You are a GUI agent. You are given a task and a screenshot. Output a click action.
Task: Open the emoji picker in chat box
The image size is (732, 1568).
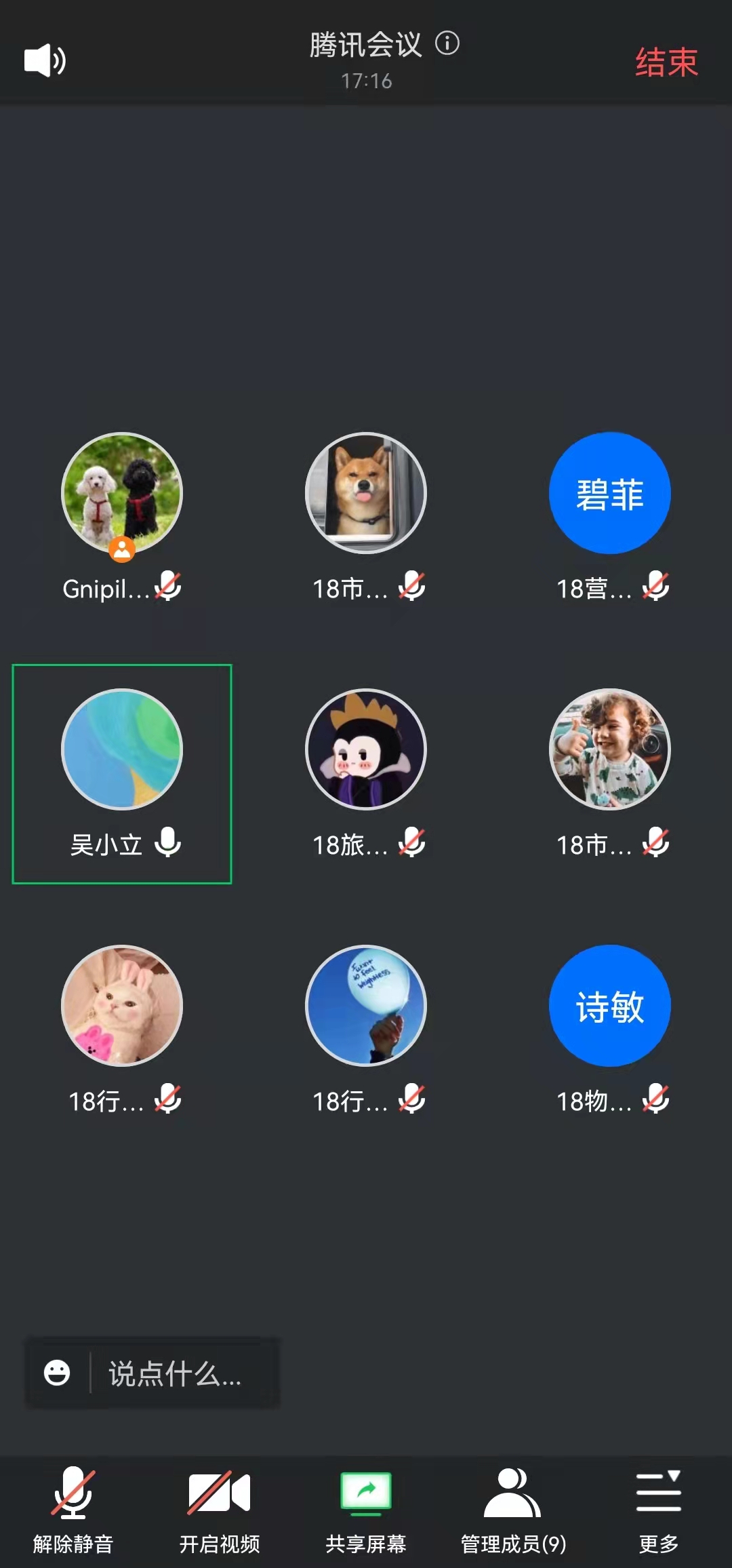point(57,1373)
